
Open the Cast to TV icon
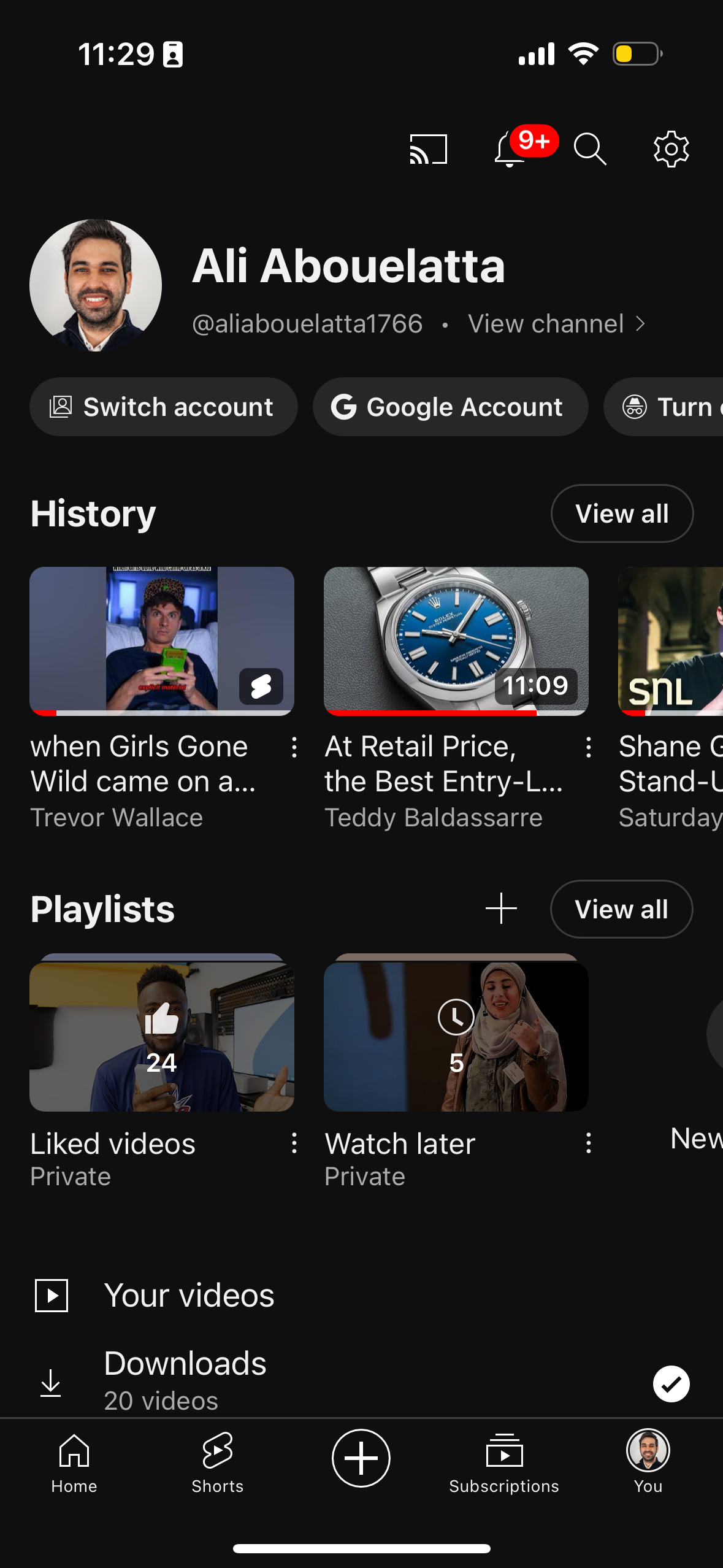pyautogui.click(x=429, y=149)
